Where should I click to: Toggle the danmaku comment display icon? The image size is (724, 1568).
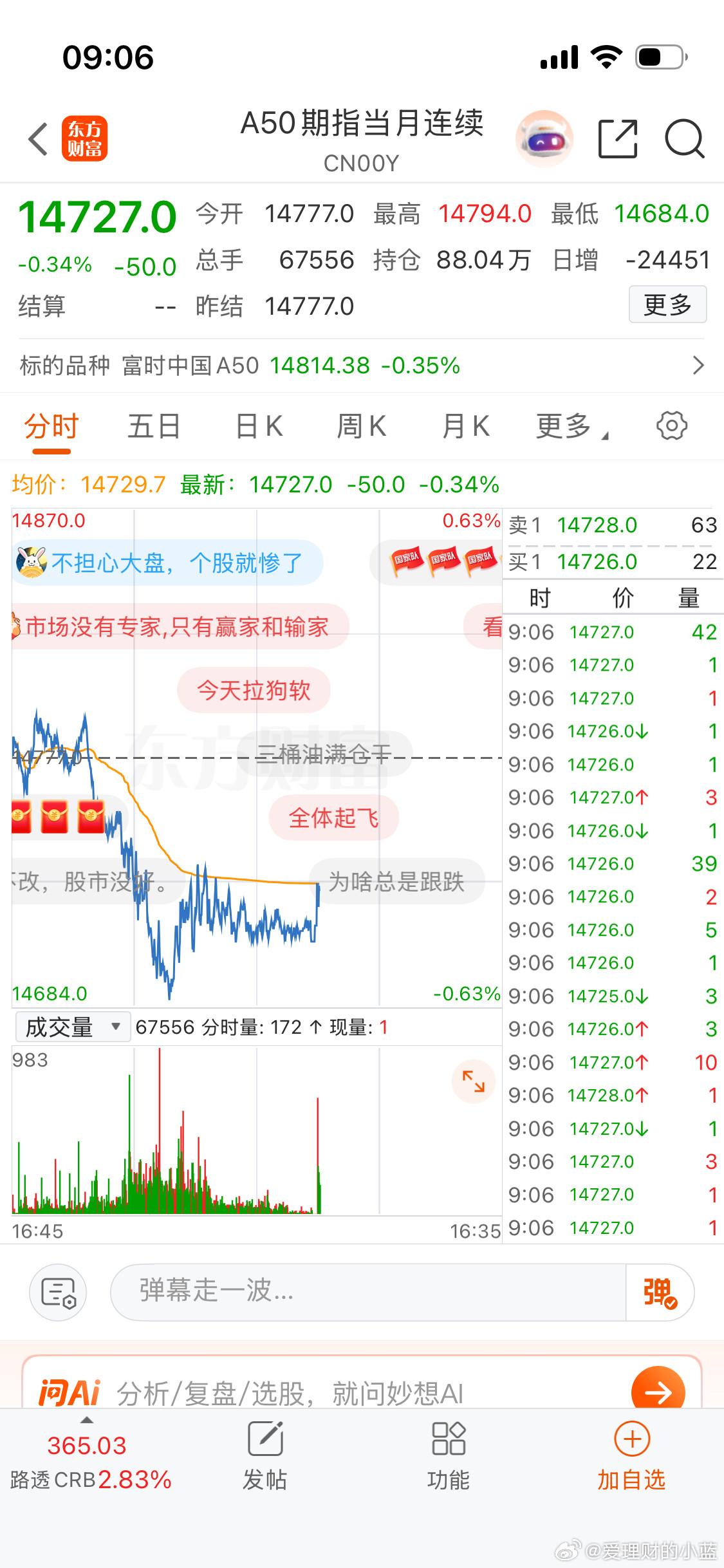[x=57, y=1292]
